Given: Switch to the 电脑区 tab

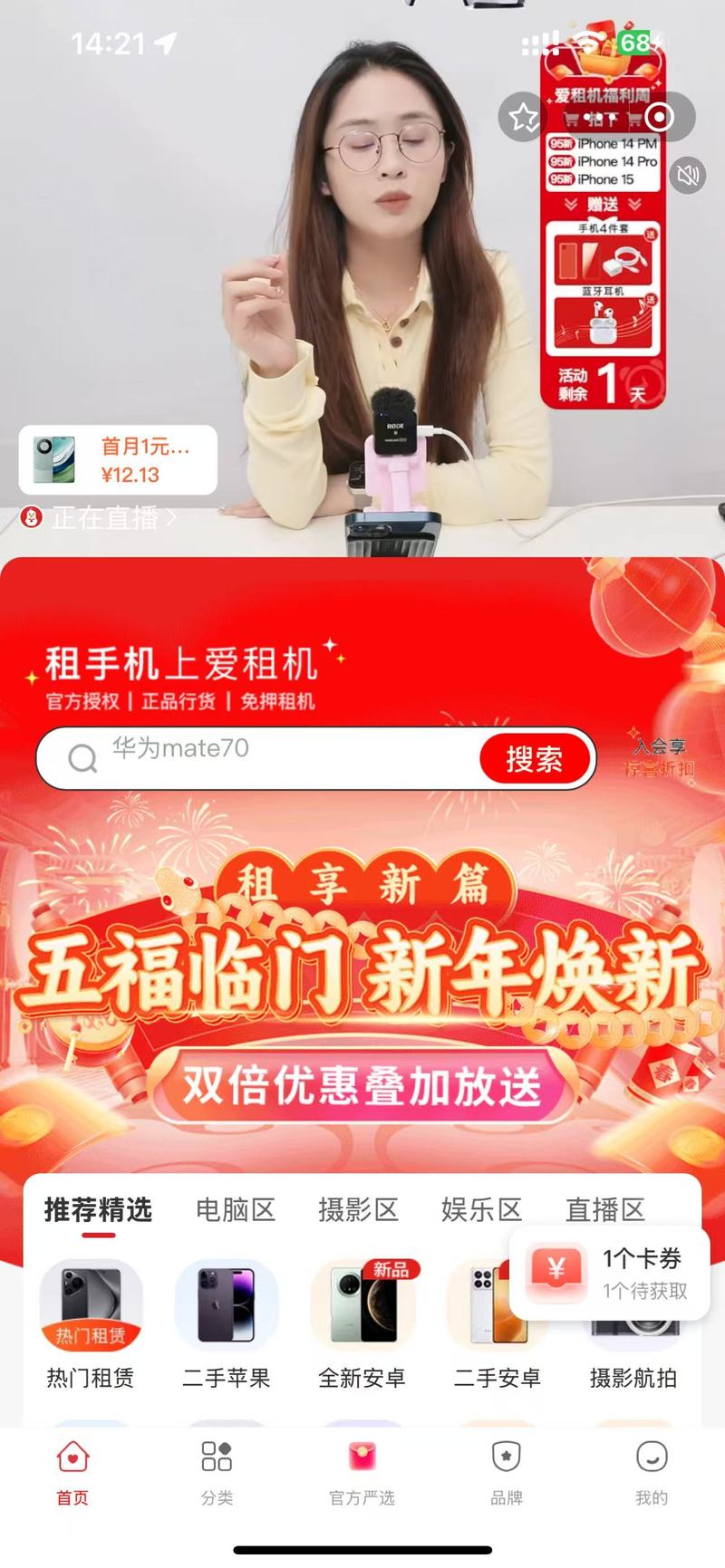Looking at the screenshot, I should pyautogui.click(x=236, y=1209).
